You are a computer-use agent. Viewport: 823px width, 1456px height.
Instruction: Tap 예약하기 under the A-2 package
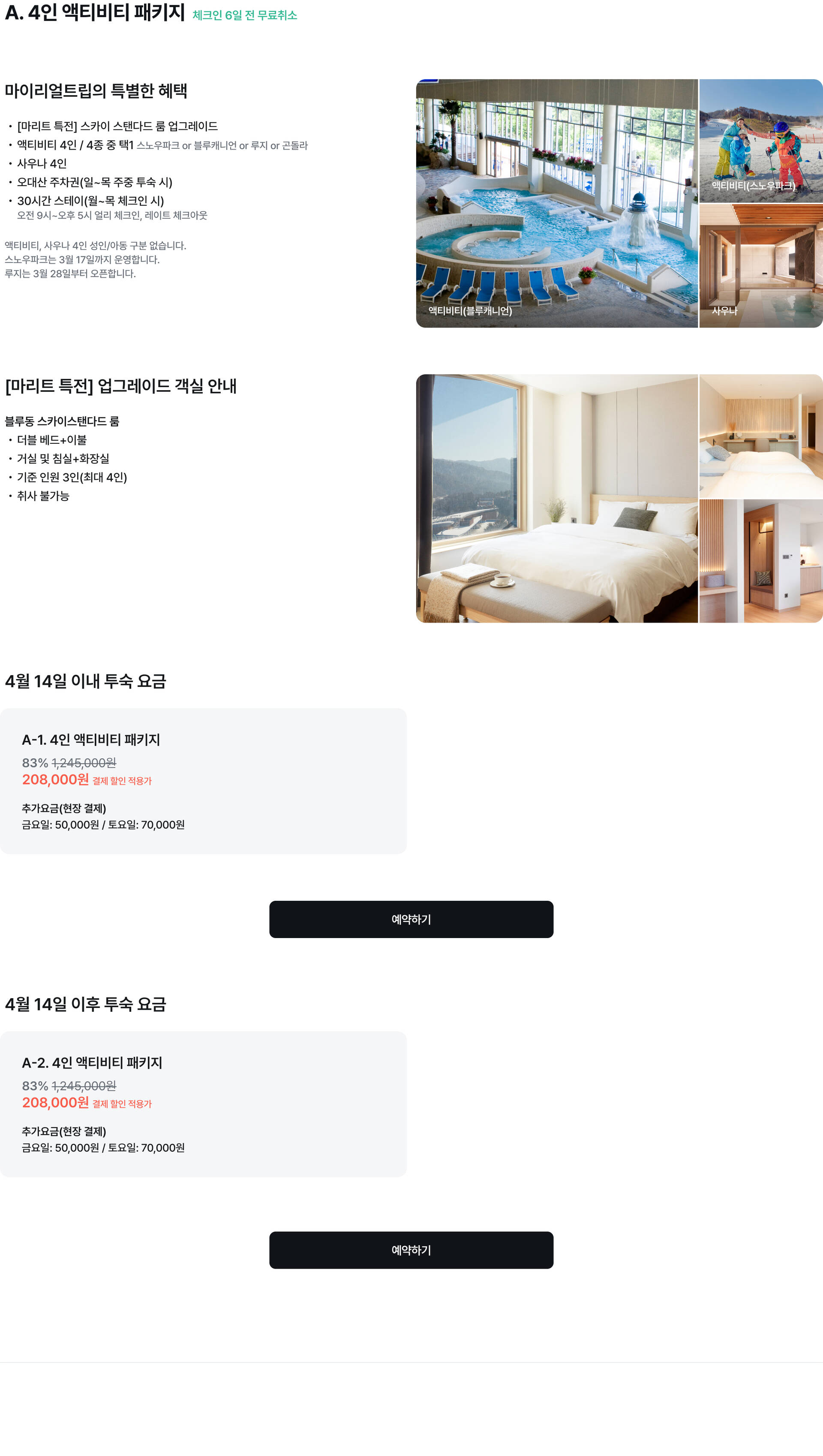click(411, 1250)
